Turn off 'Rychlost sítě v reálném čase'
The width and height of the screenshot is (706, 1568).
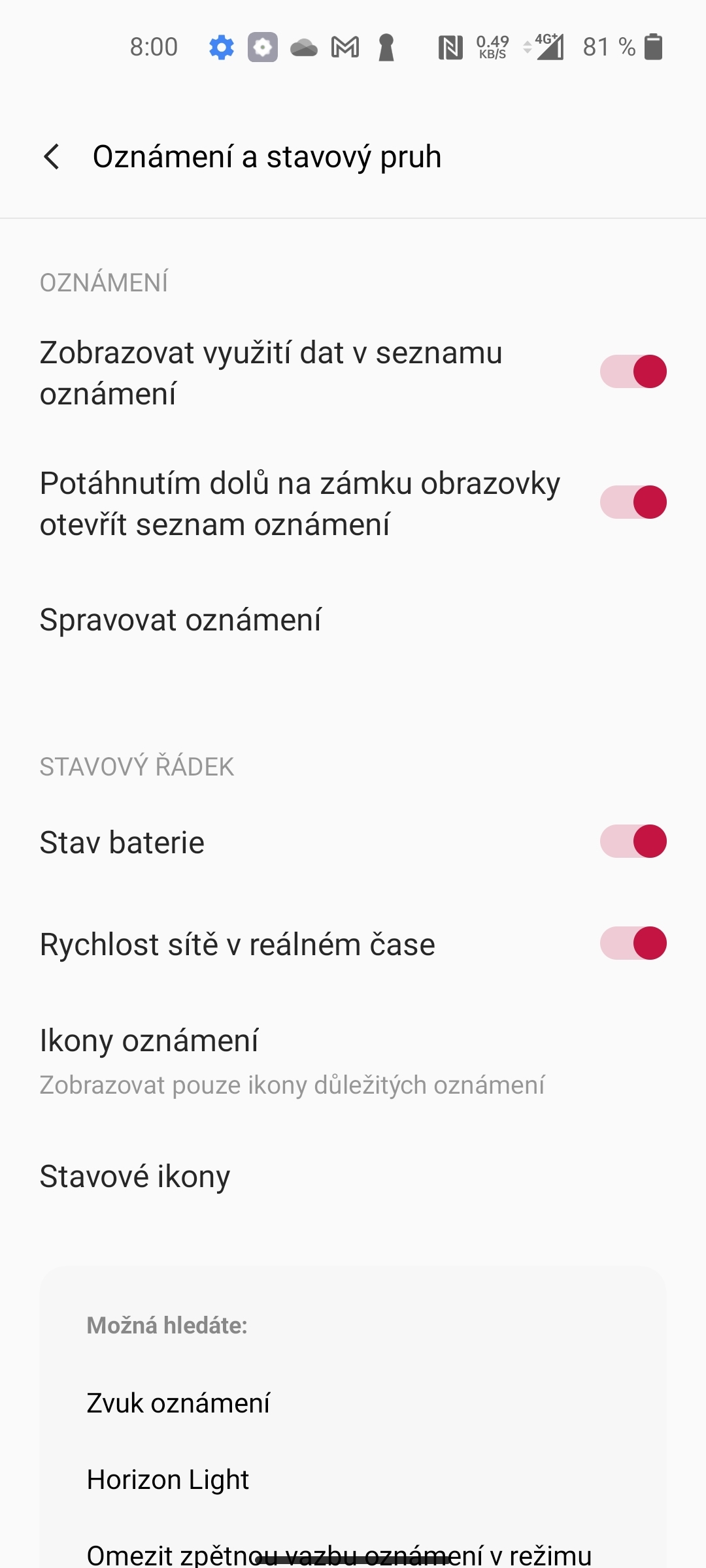tap(631, 943)
